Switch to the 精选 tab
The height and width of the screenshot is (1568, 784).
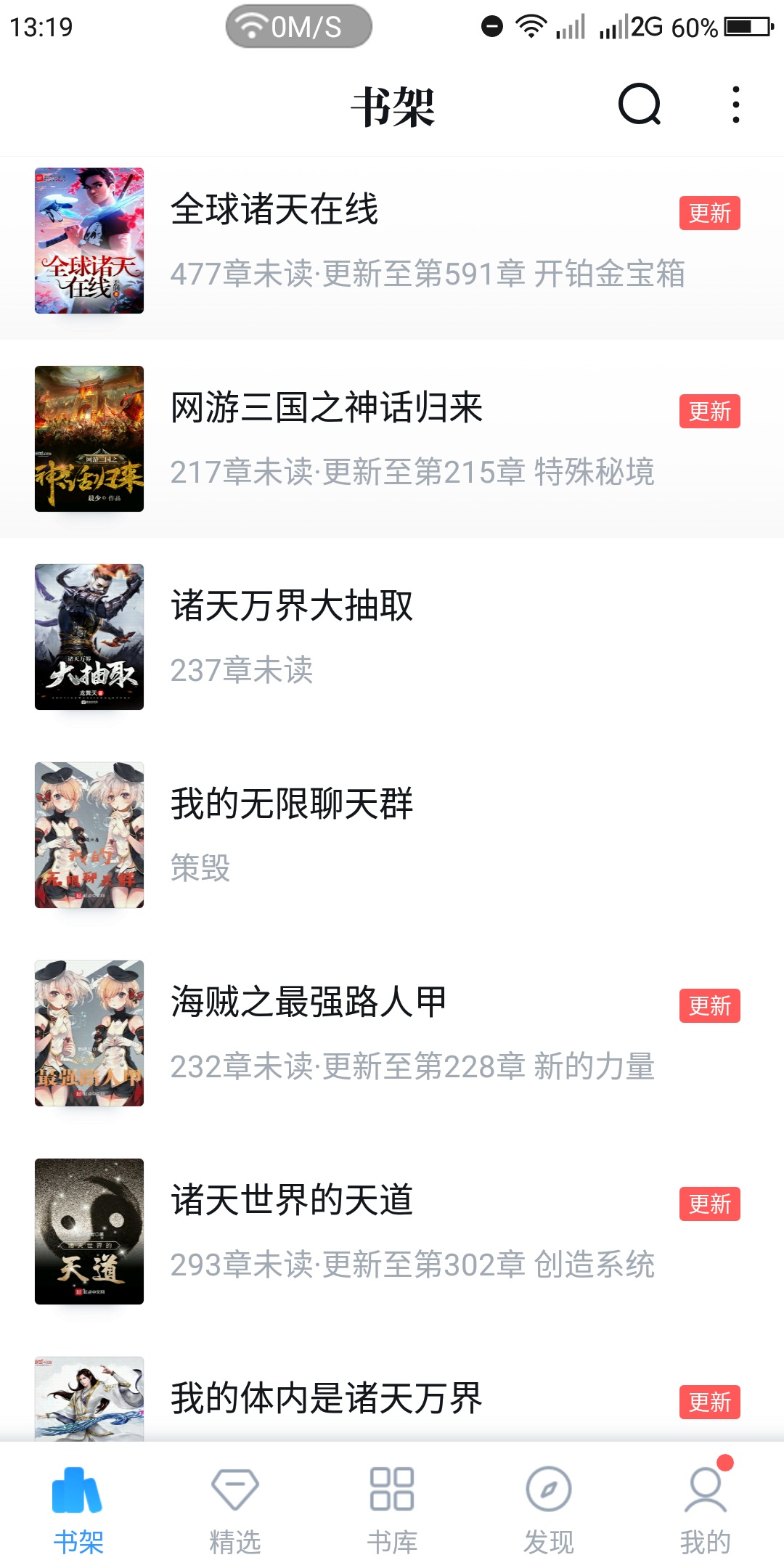[x=235, y=1508]
